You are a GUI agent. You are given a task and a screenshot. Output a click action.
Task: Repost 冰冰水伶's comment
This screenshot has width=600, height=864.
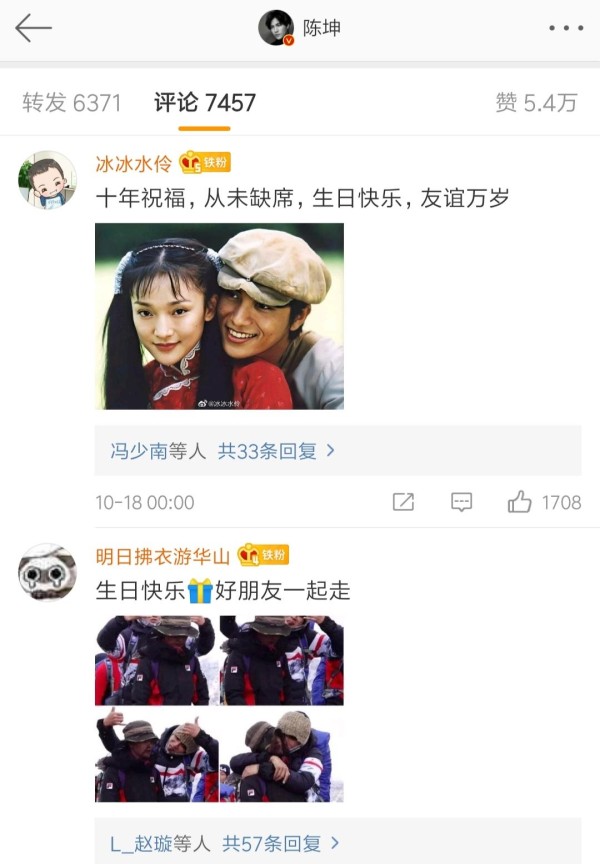tap(403, 502)
